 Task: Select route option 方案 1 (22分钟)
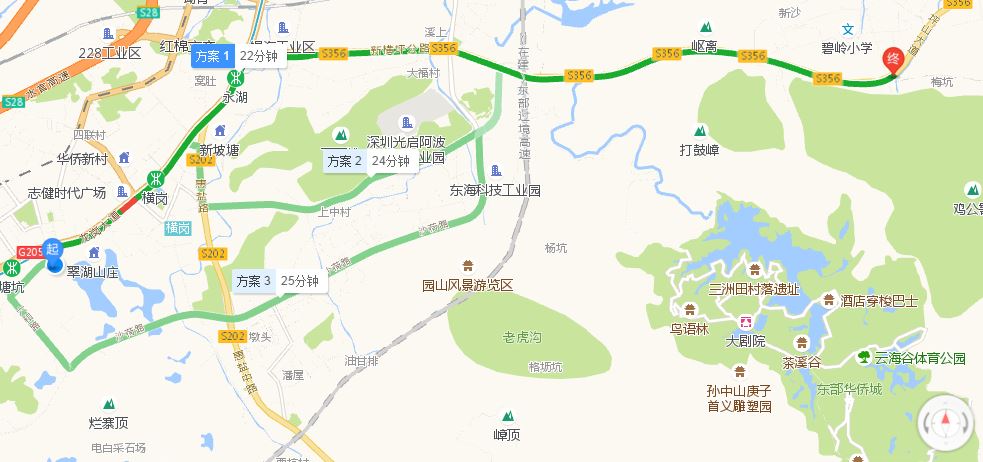(238, 56)
